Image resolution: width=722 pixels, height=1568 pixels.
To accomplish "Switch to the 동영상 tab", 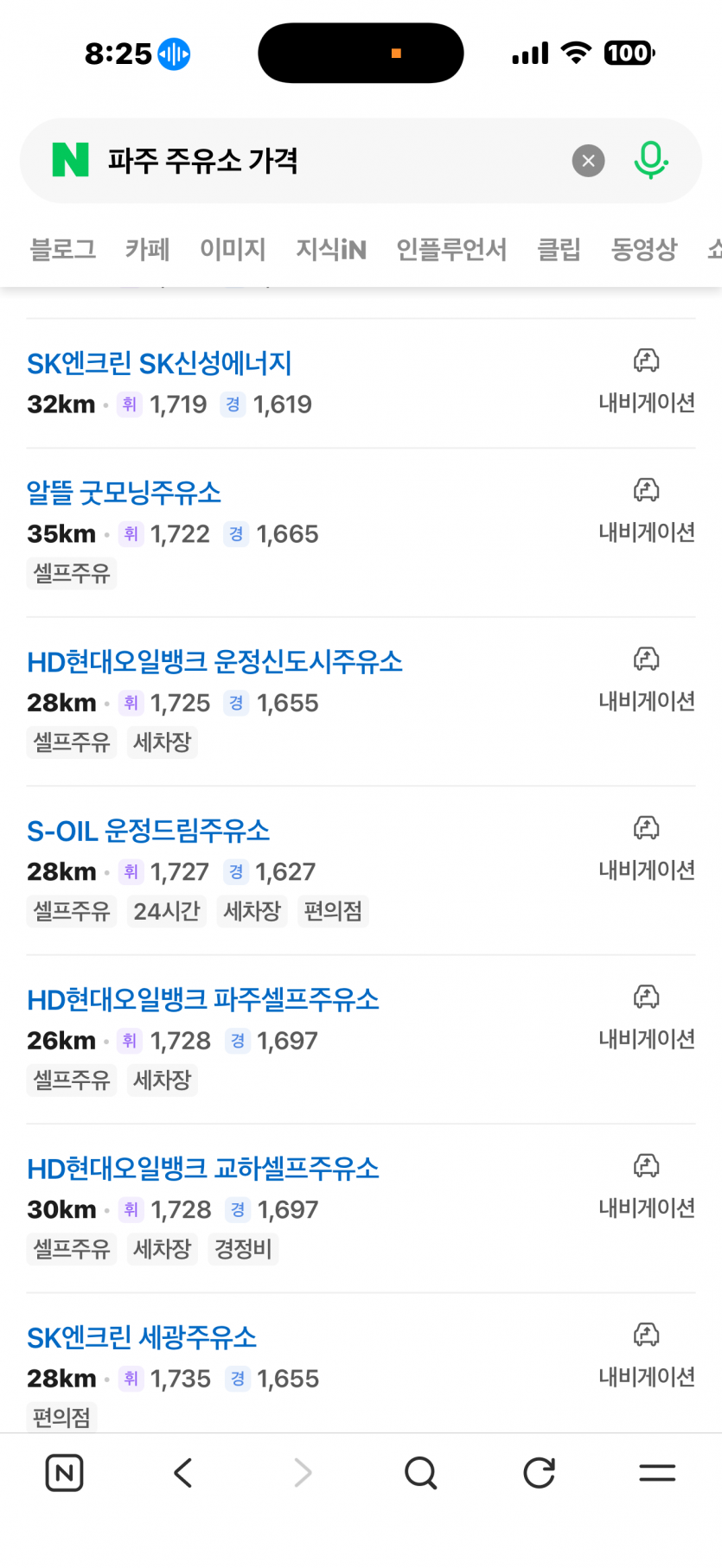I will coord(643,250).
